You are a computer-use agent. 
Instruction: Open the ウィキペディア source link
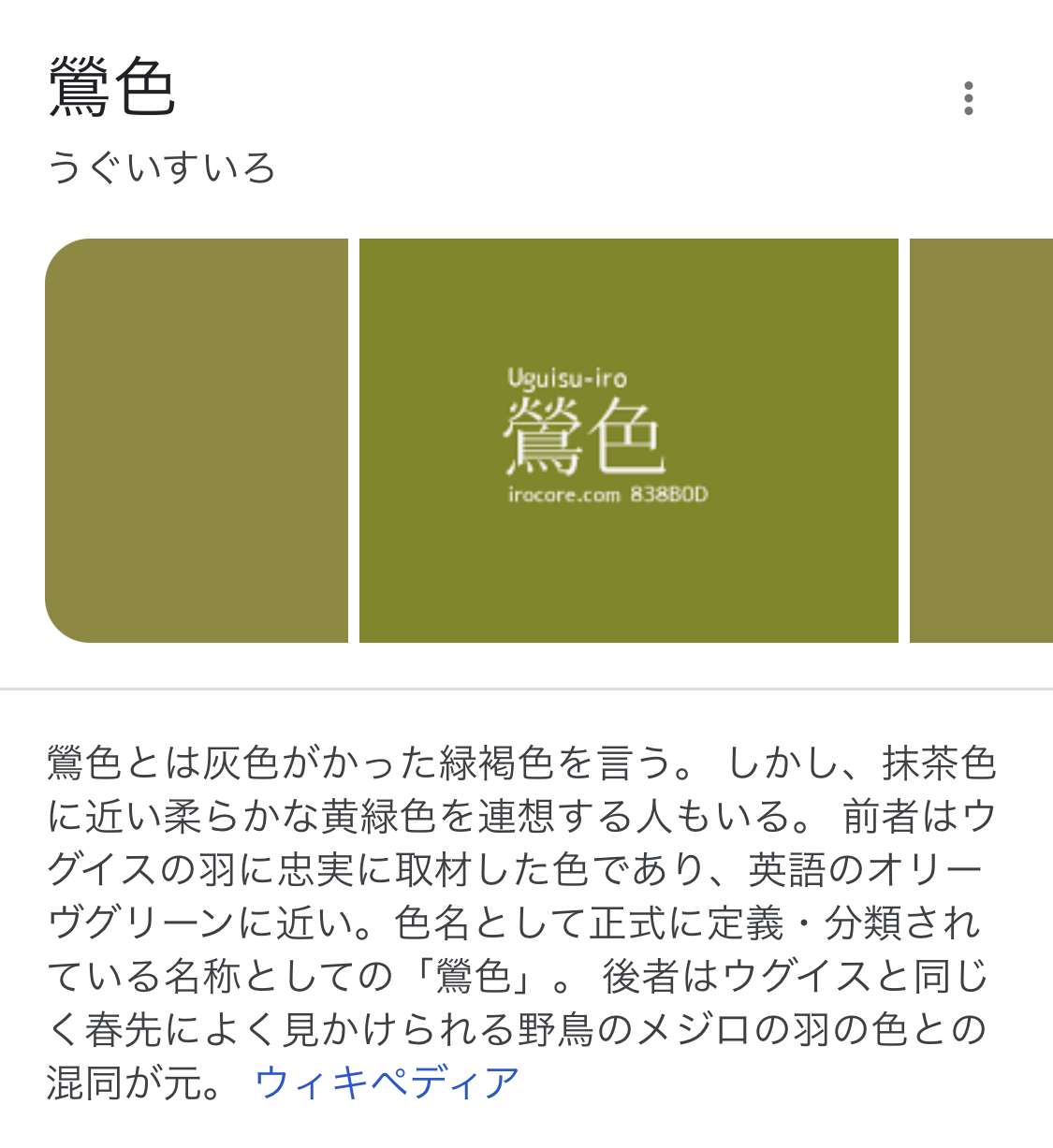[387, 1083]
